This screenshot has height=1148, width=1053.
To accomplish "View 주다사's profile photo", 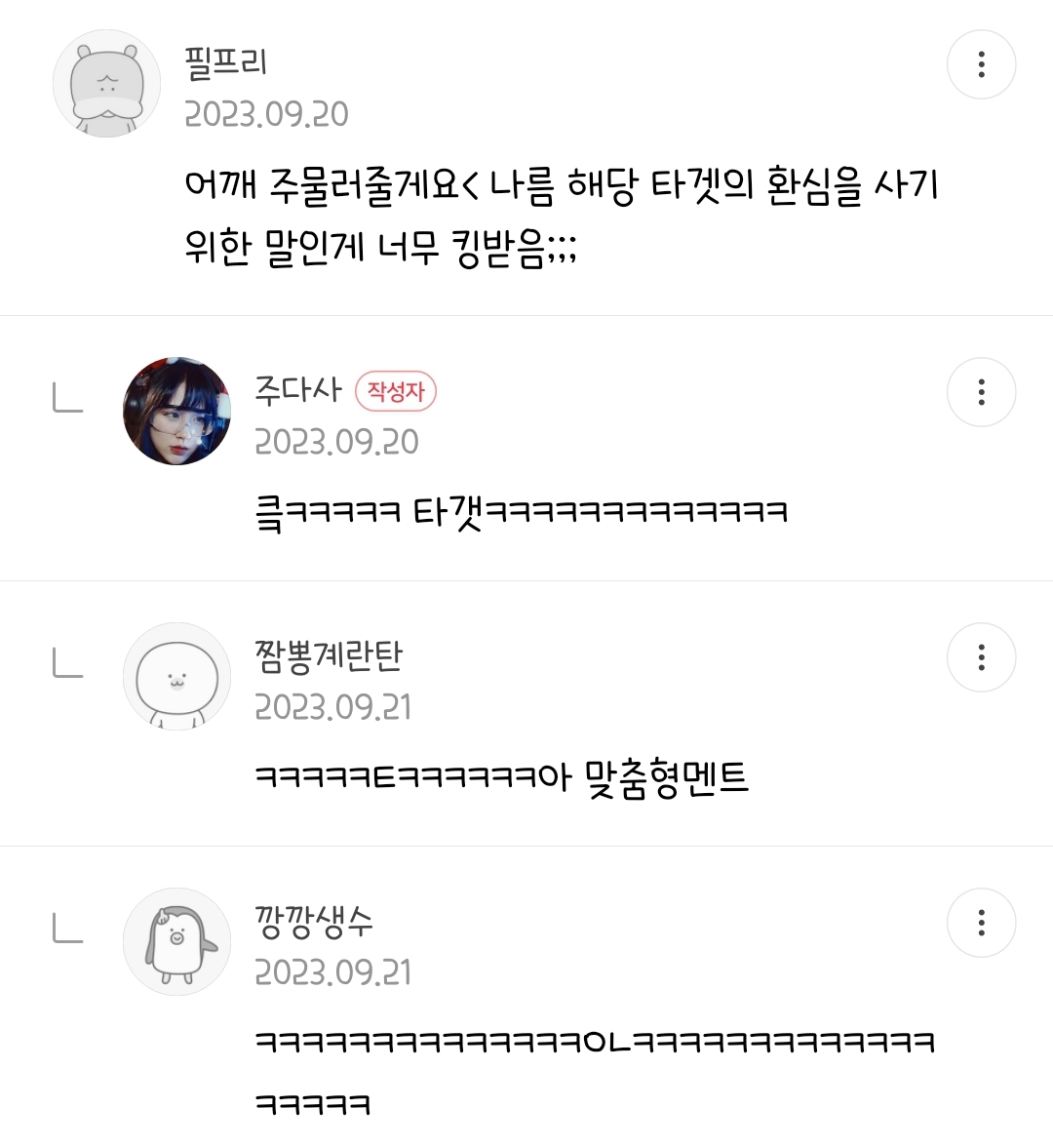I will pyautogui.click(x=177, y=412).
